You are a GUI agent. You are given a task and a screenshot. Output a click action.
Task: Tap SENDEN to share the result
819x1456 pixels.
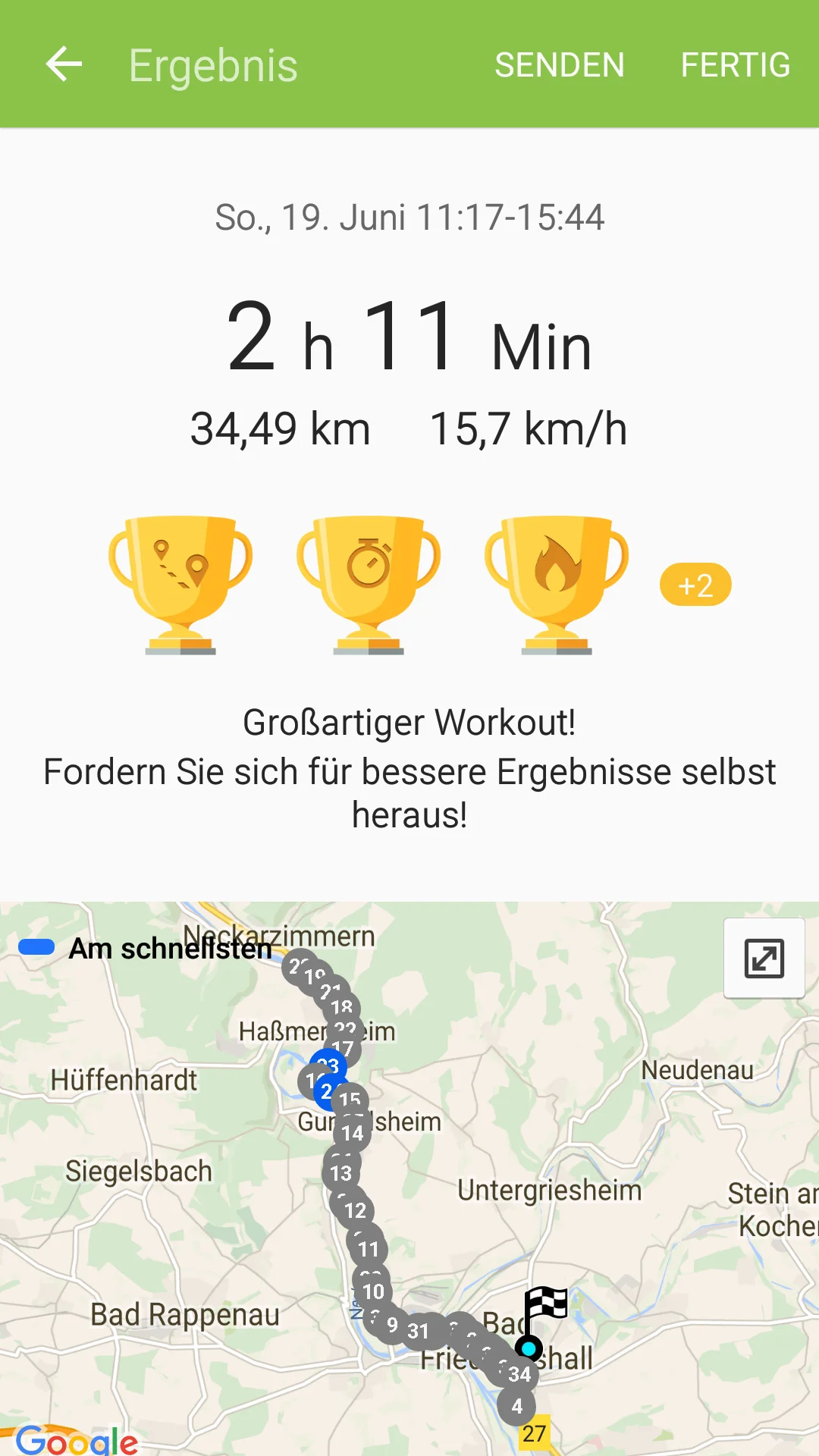pos(559,65)
